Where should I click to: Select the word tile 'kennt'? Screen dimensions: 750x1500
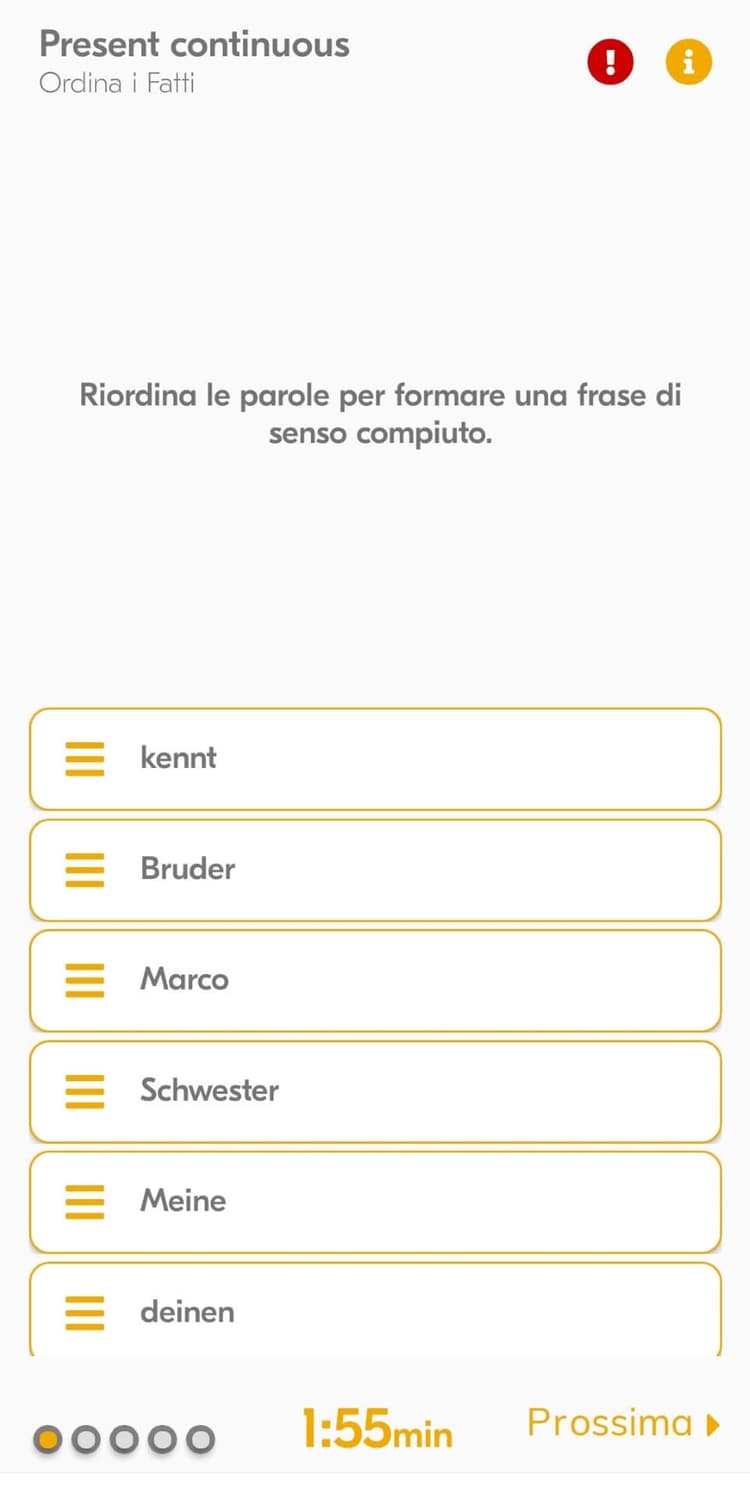[375, 759]
